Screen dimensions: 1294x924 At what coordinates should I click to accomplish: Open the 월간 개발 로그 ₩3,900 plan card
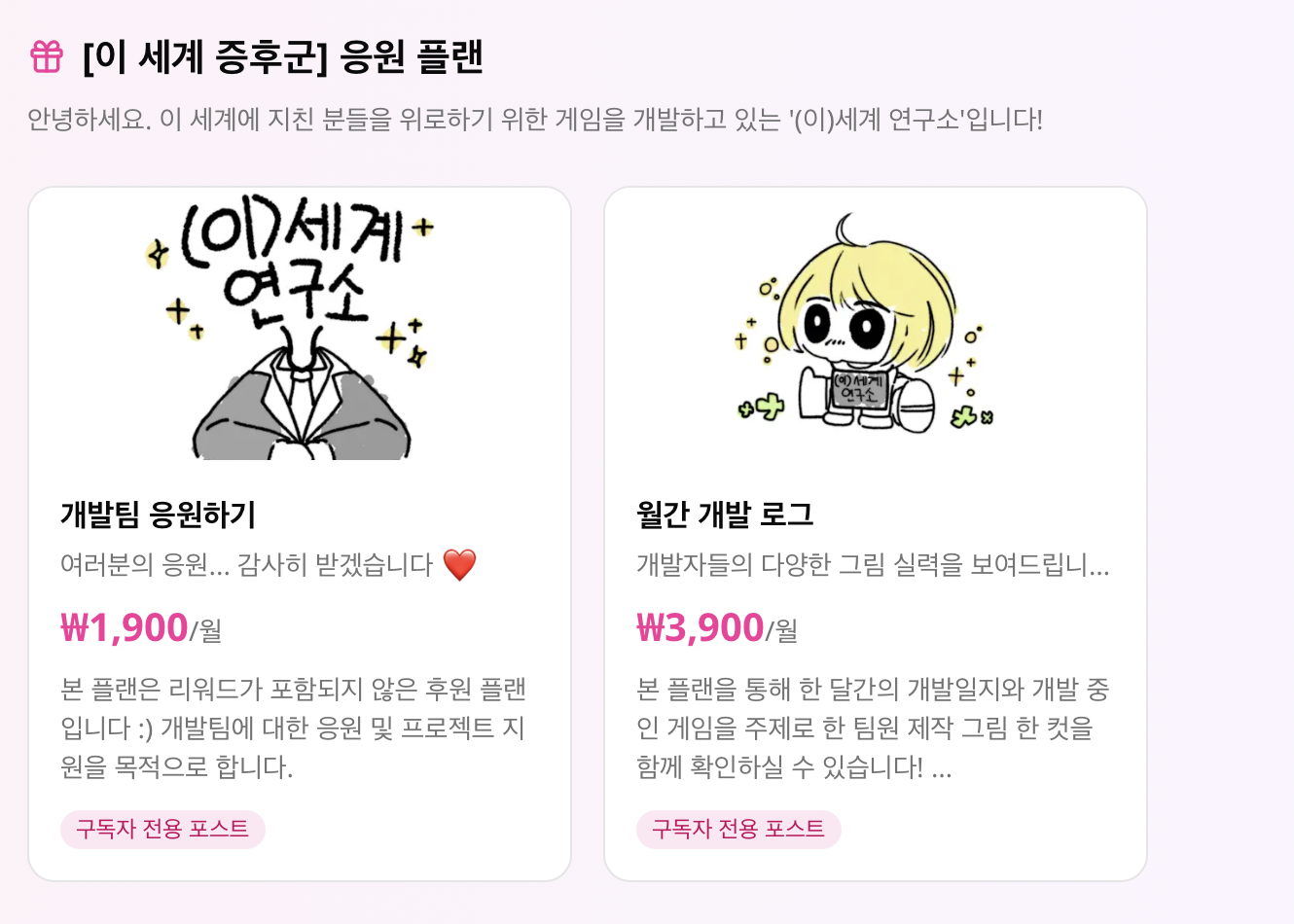[x=875, y=533]
